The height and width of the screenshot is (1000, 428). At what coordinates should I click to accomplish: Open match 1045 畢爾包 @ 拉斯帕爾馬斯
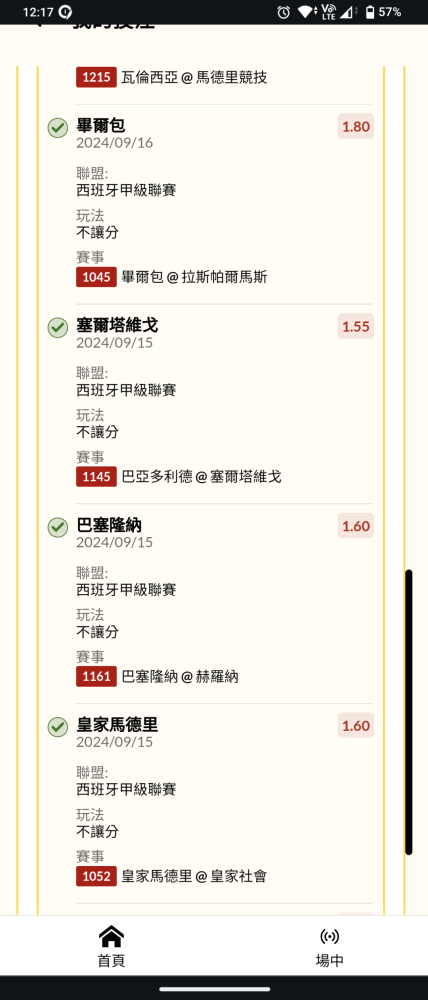tap(172, 277)
